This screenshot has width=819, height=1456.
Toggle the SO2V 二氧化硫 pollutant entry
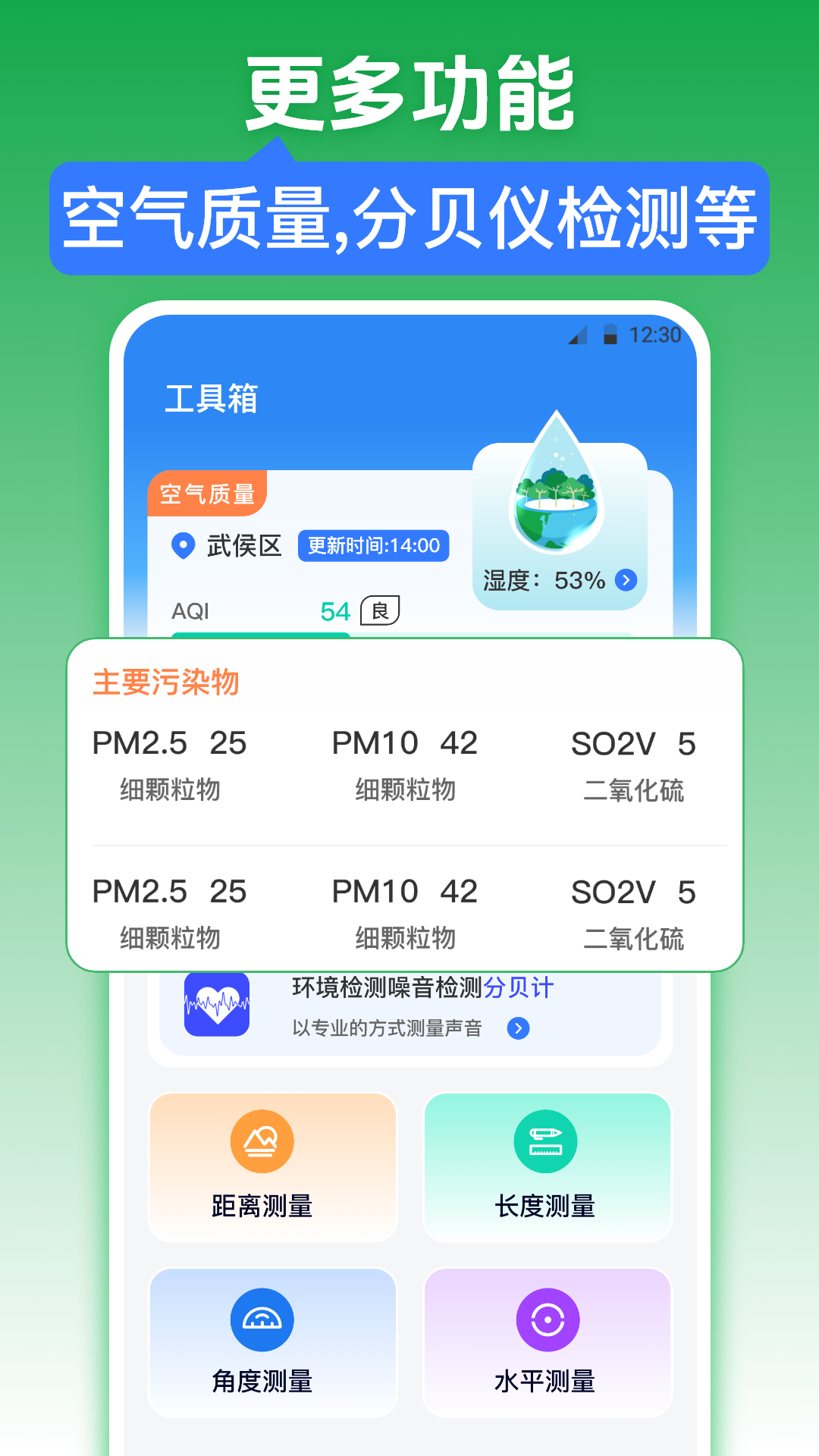[x=632, y=744]
